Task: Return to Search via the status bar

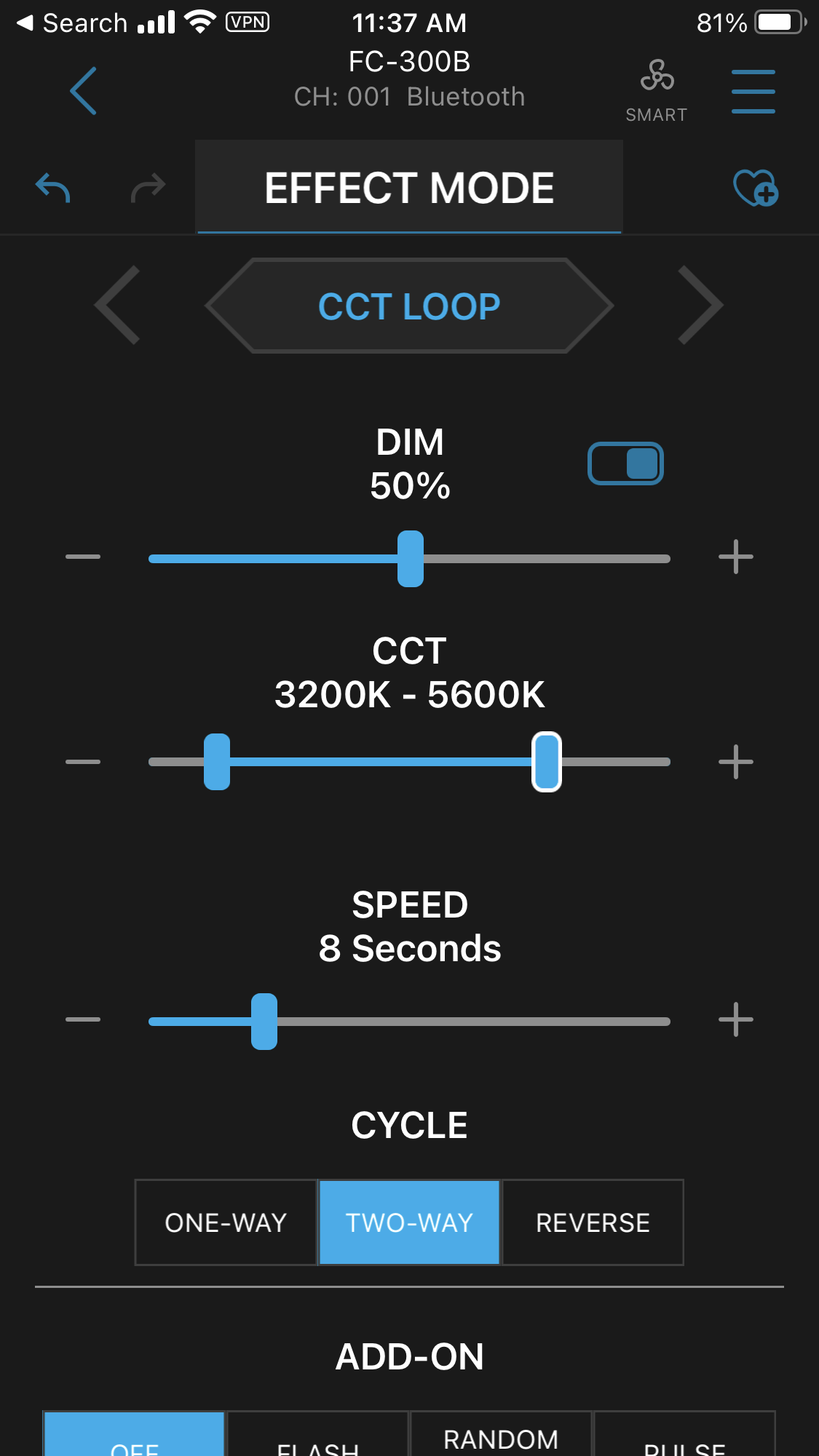Action: tap(71, 23)
